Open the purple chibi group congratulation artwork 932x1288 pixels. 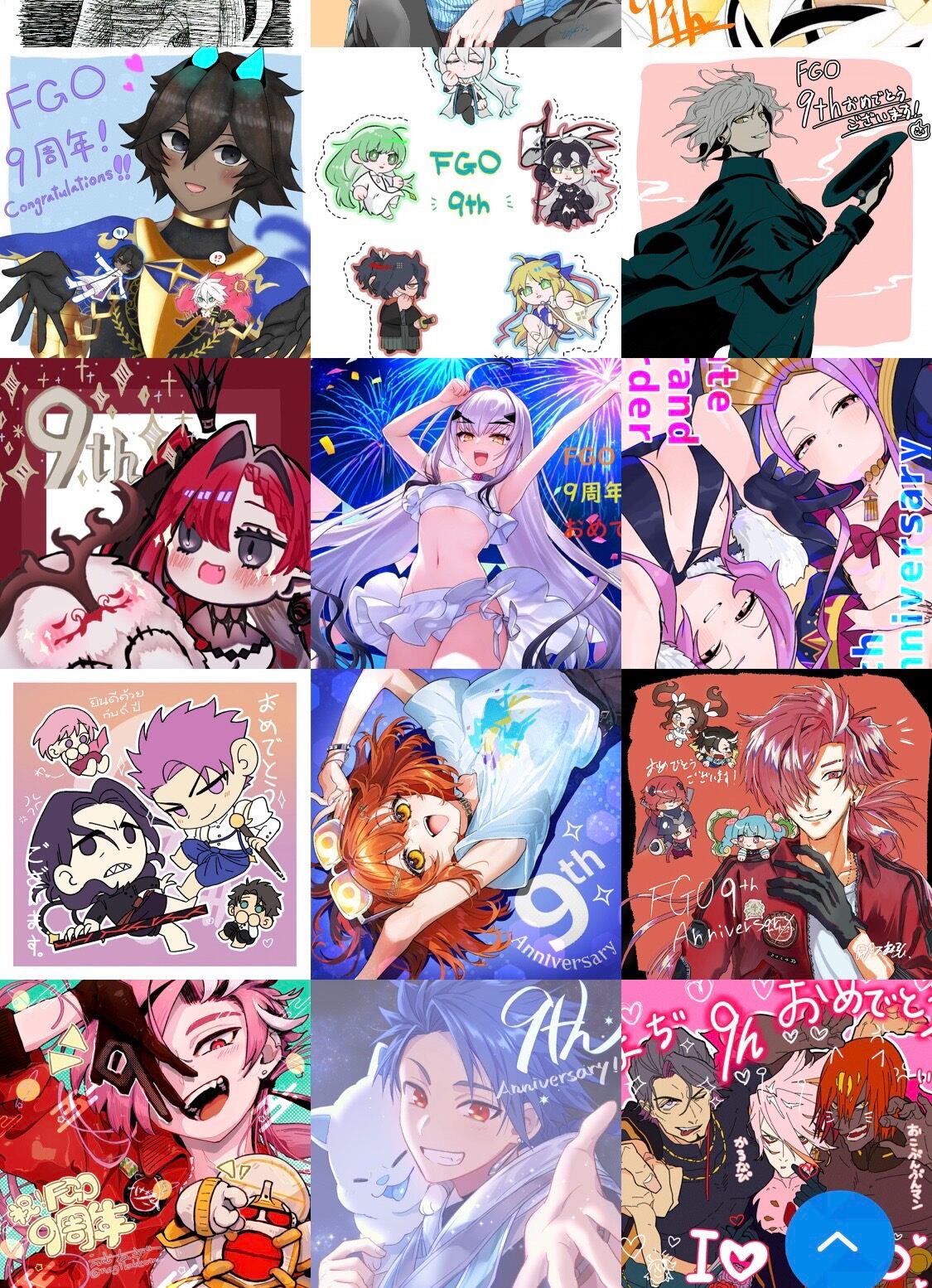(x=155, y=824)
